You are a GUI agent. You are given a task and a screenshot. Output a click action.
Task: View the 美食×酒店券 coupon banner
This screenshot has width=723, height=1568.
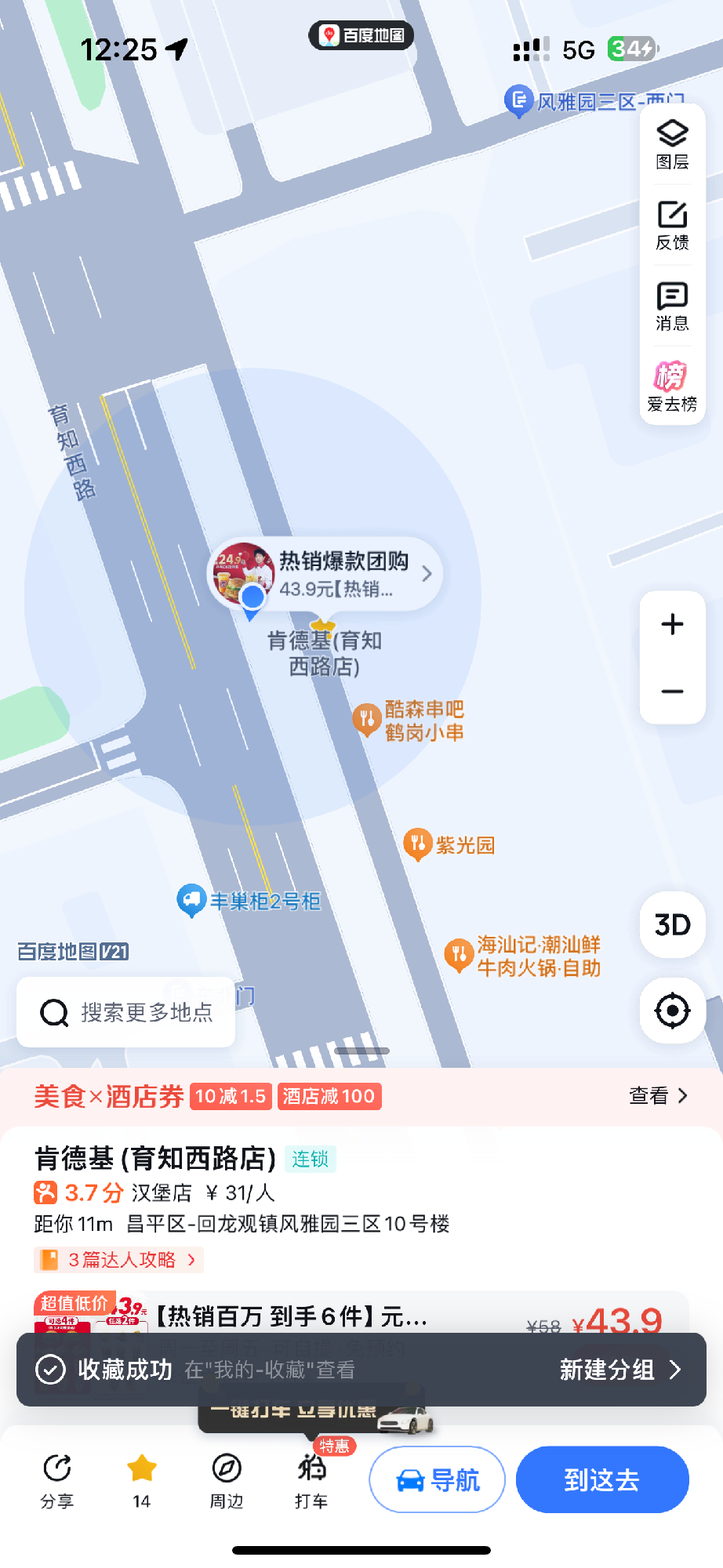pos(657,1096)
